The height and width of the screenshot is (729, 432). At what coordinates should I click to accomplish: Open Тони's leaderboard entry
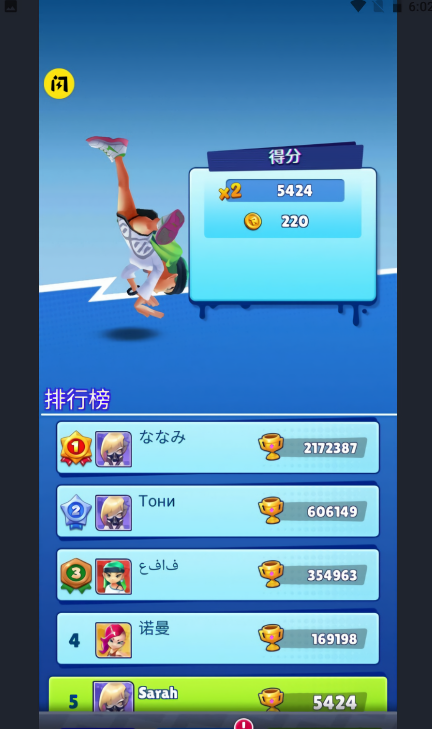218,511
